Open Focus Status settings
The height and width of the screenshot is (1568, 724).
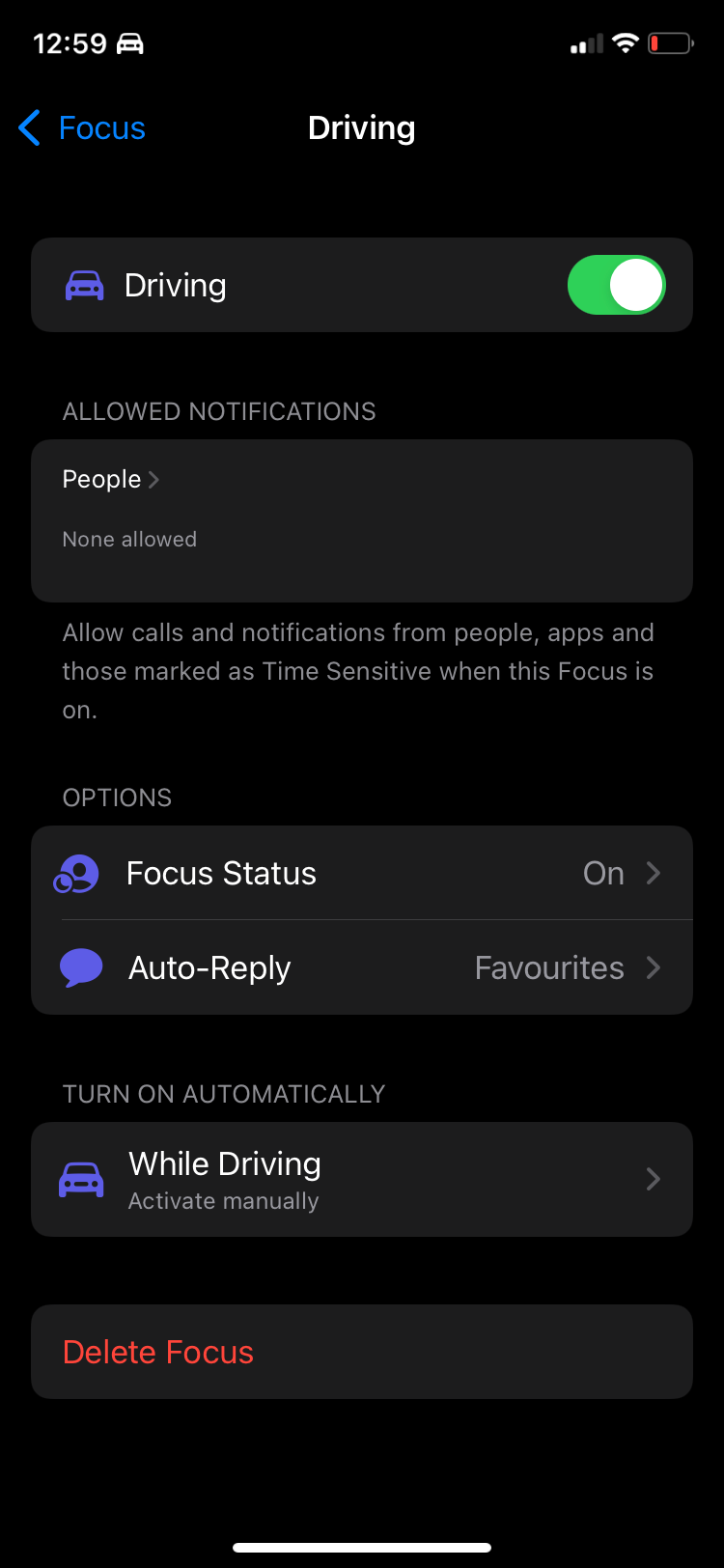(362, 874)
